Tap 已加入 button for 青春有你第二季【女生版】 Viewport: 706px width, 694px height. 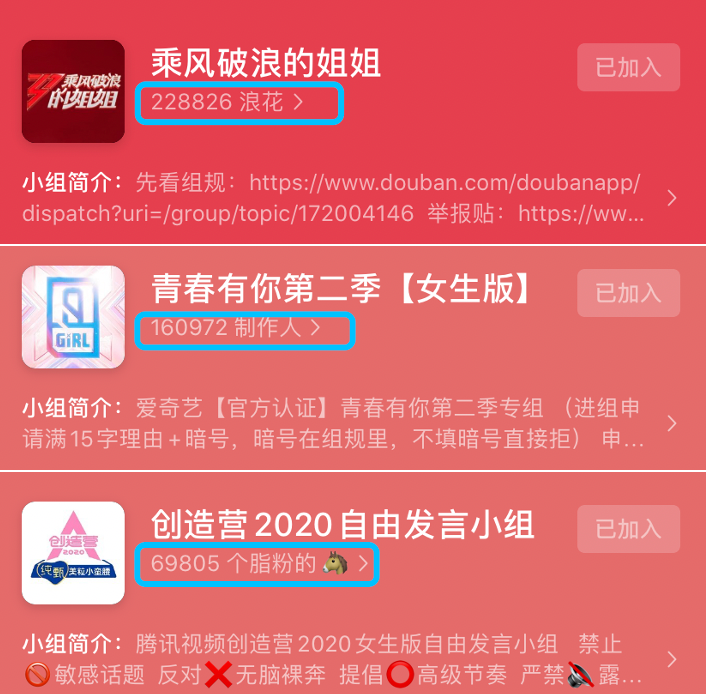[628, 293]
